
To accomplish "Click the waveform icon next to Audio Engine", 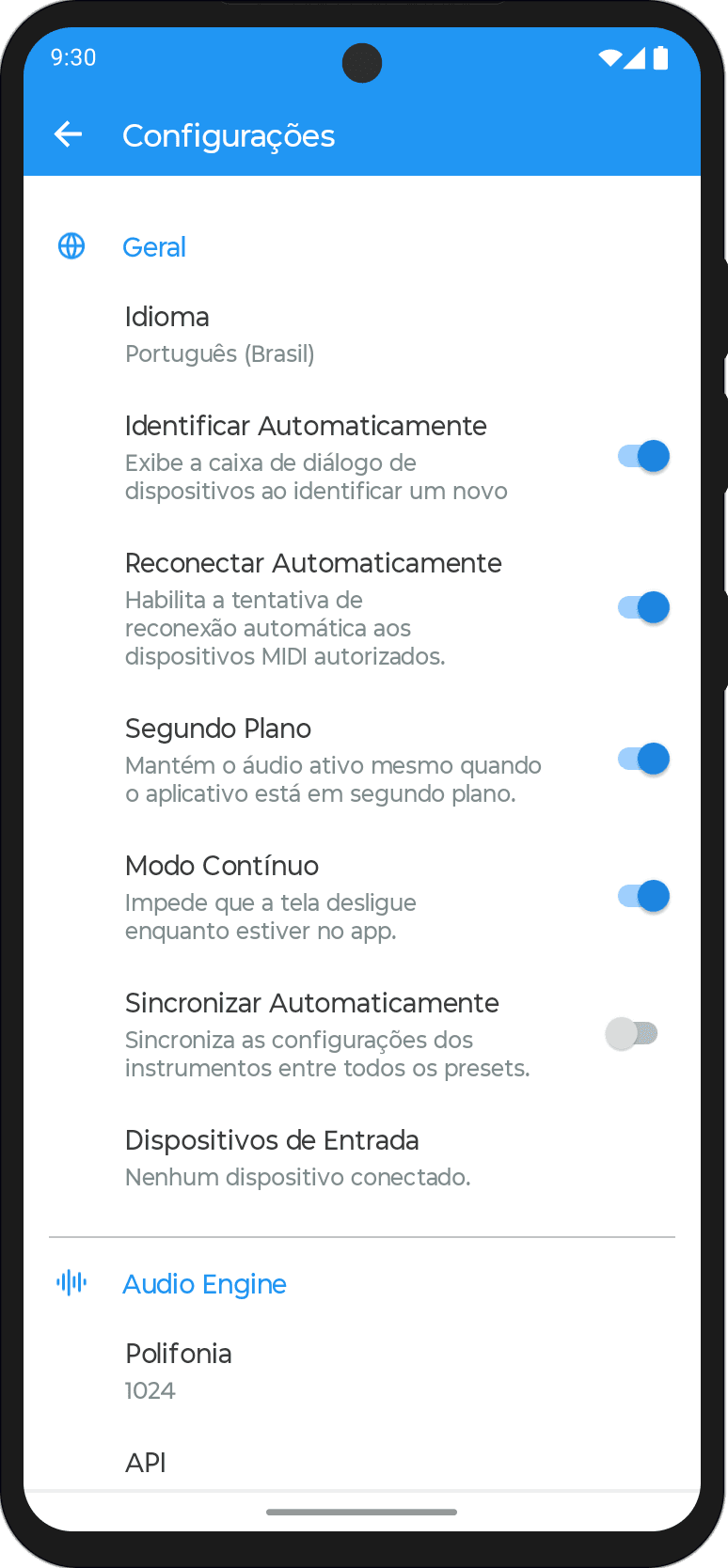I will (x=71, y=1282).
